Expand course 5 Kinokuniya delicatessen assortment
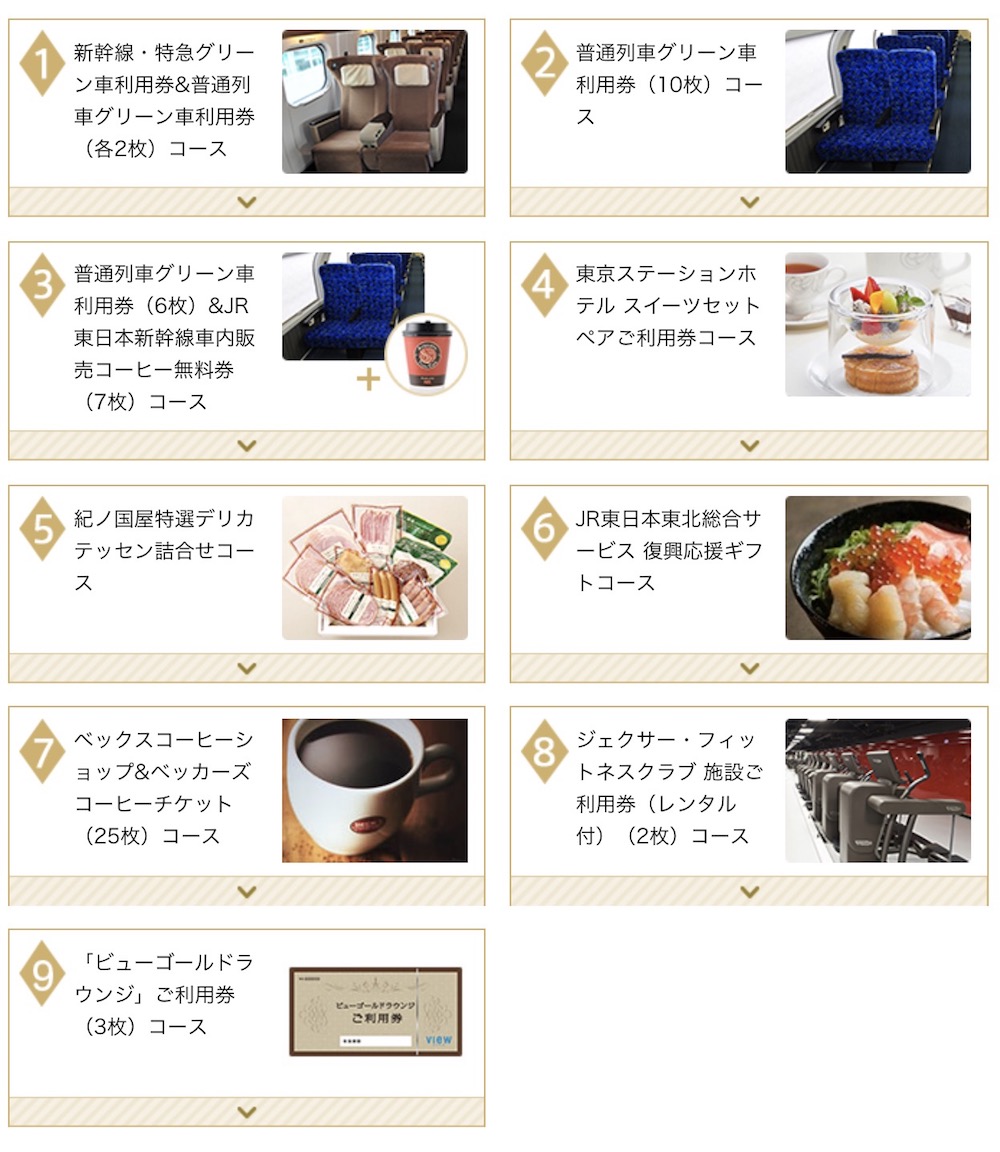The height and width of the screenshot is (1152, 1000). coord(247,668)
